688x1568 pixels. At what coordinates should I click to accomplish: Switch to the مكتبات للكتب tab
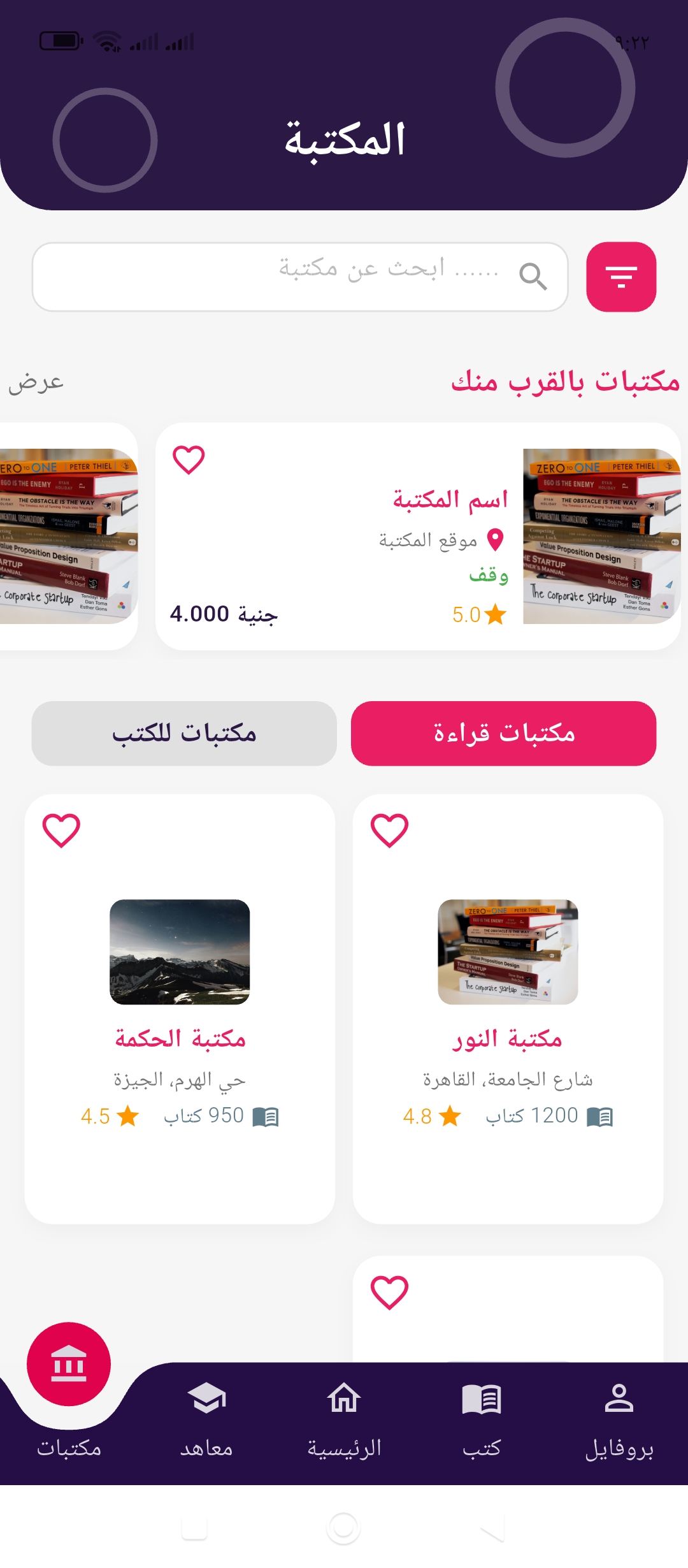[183, 732]
